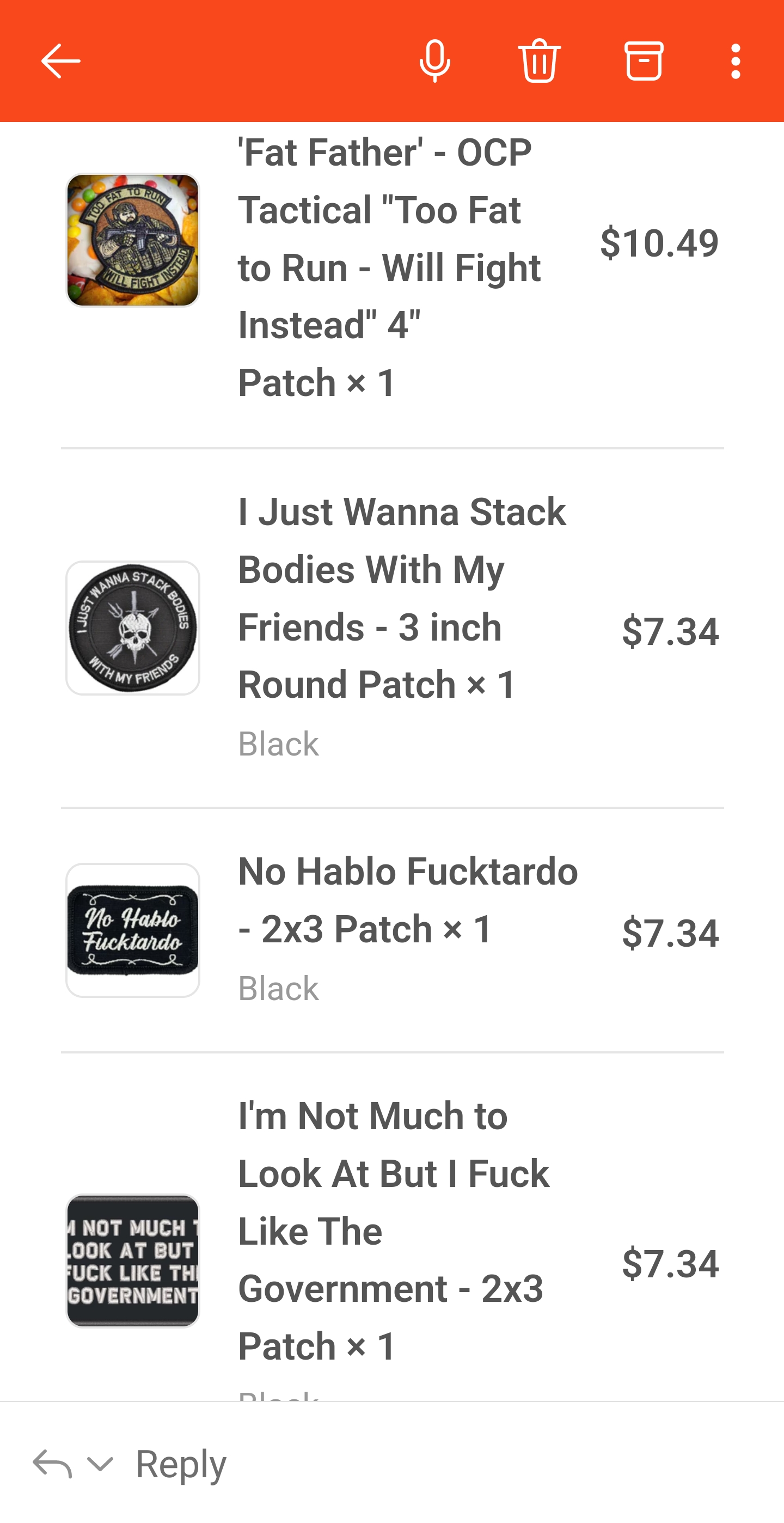Tap the microphone icon
Screen dimensions: 784x1523
pyautogui.click(x=434, y=61)
